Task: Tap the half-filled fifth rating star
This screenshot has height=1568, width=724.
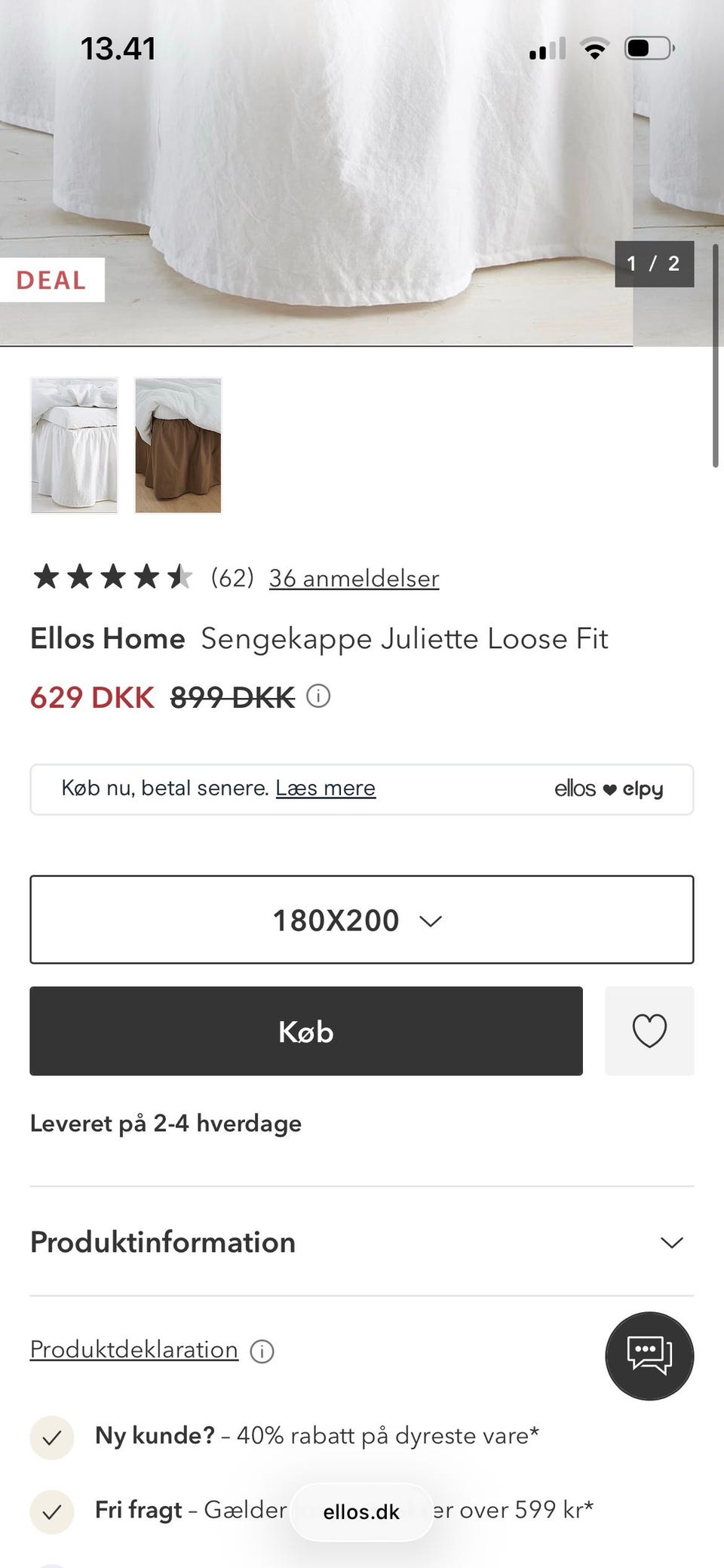Action: point(181,577)
